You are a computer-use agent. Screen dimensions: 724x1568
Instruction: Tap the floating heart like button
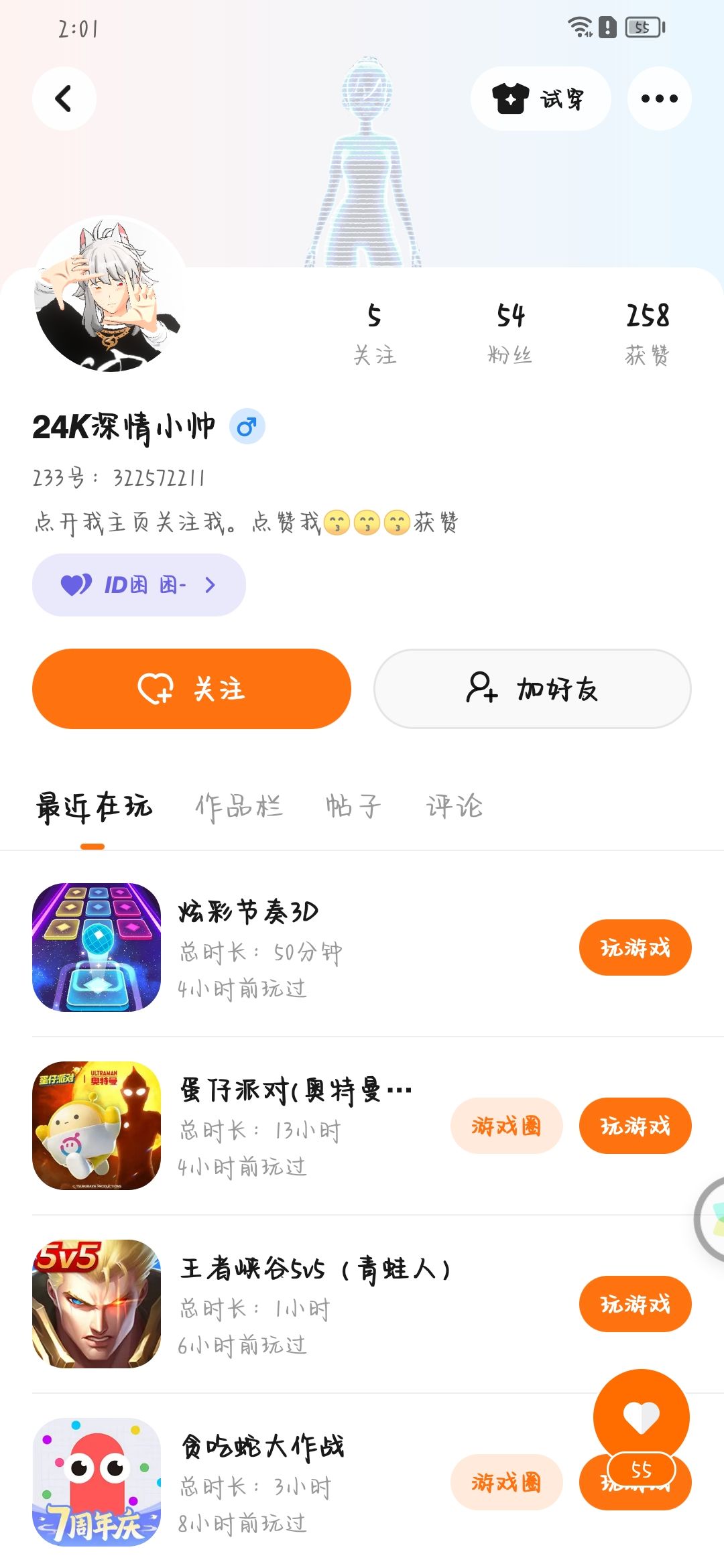point(641,1417)
